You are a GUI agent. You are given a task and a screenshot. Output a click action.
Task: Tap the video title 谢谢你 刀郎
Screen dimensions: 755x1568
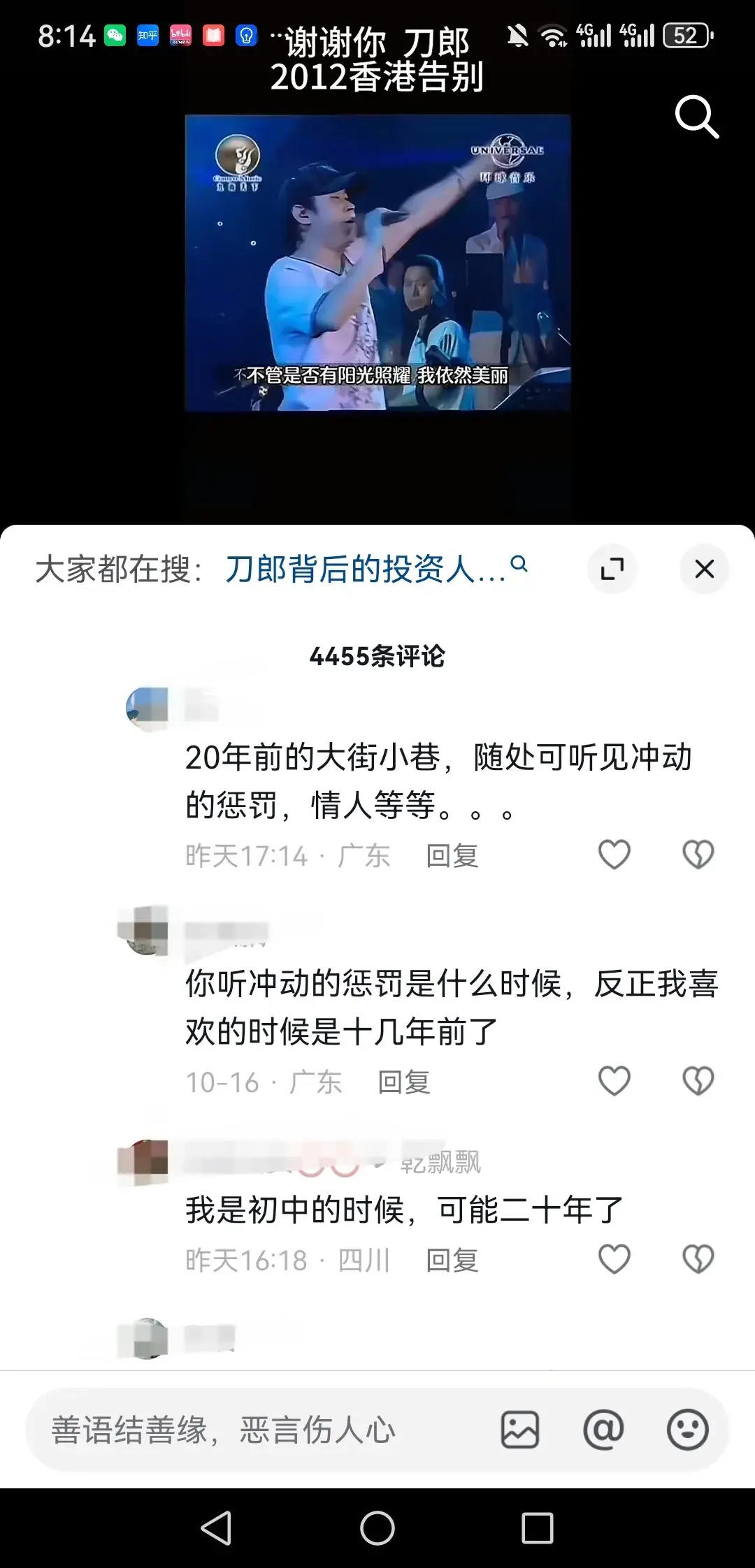point(373,43)
